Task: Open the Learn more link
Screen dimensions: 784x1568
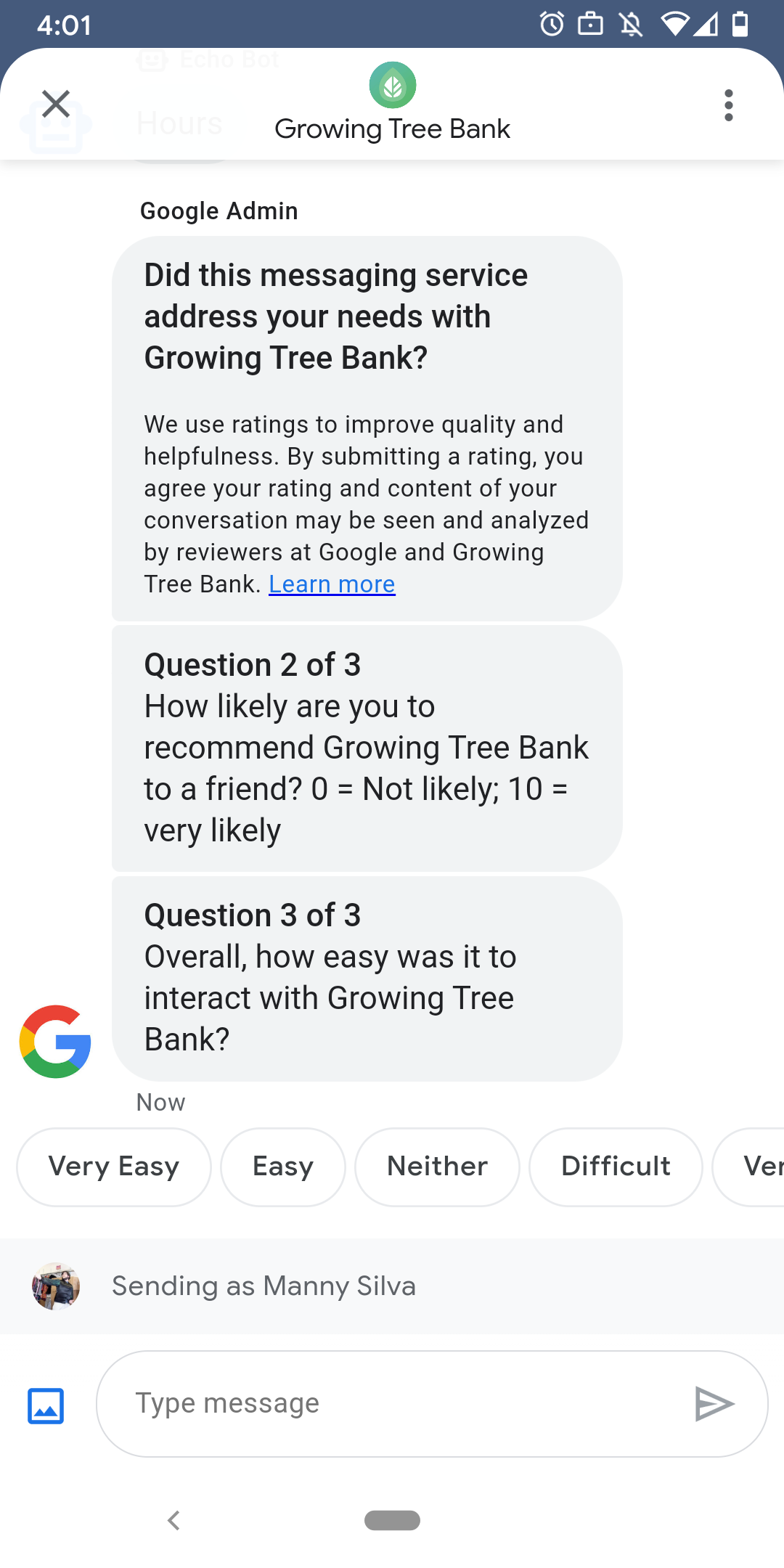Action: (331, 584)
